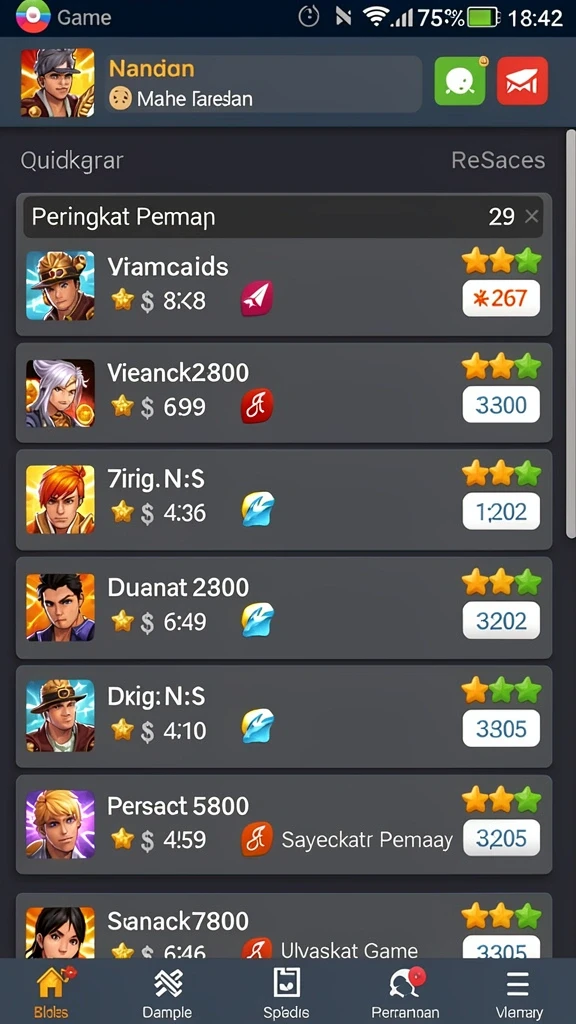View Persact 5800 player card
576x1024 pixels.
(x=284, y=825)
